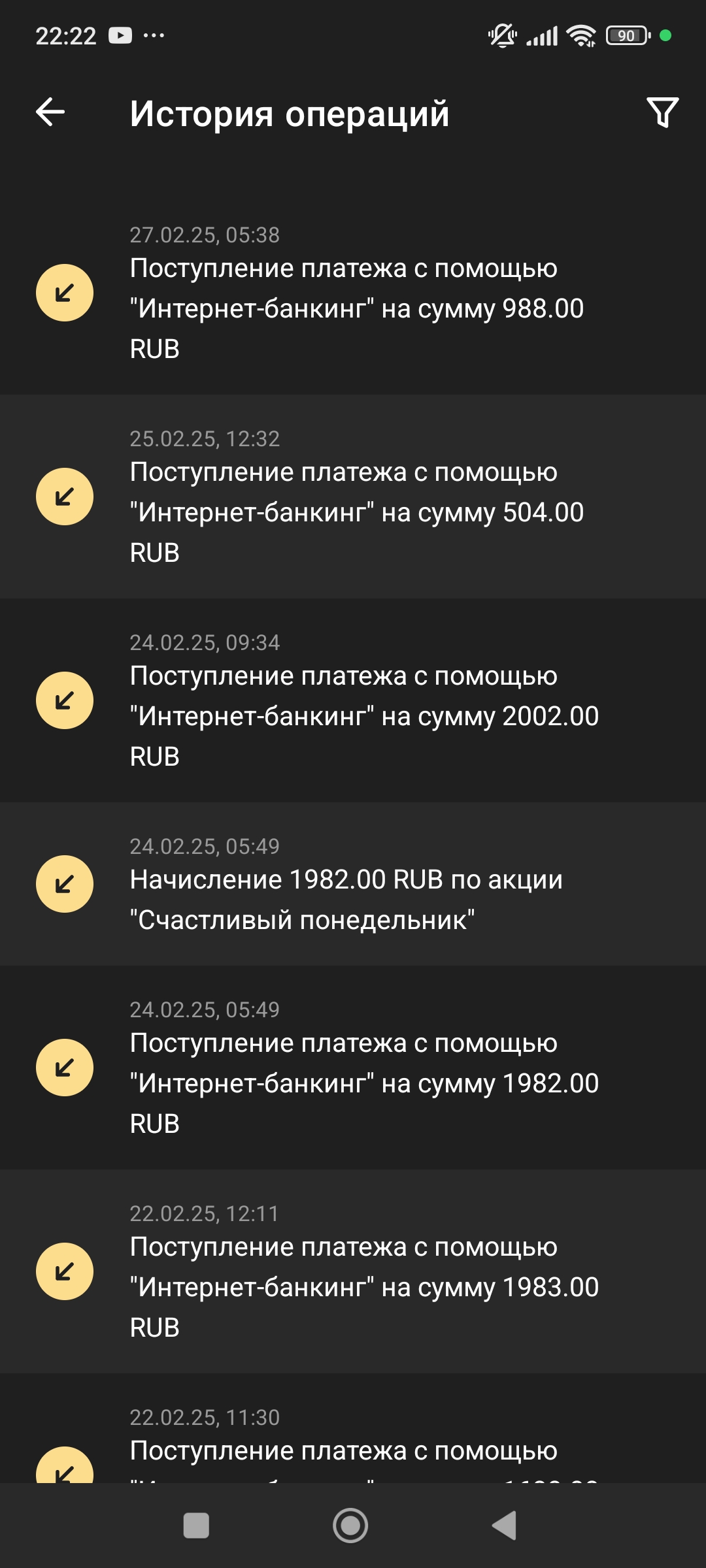View the 2002.00 RUB payment entry
Image resolution: width=706 pixels, height=1568 pixels.
coord(353,700)
